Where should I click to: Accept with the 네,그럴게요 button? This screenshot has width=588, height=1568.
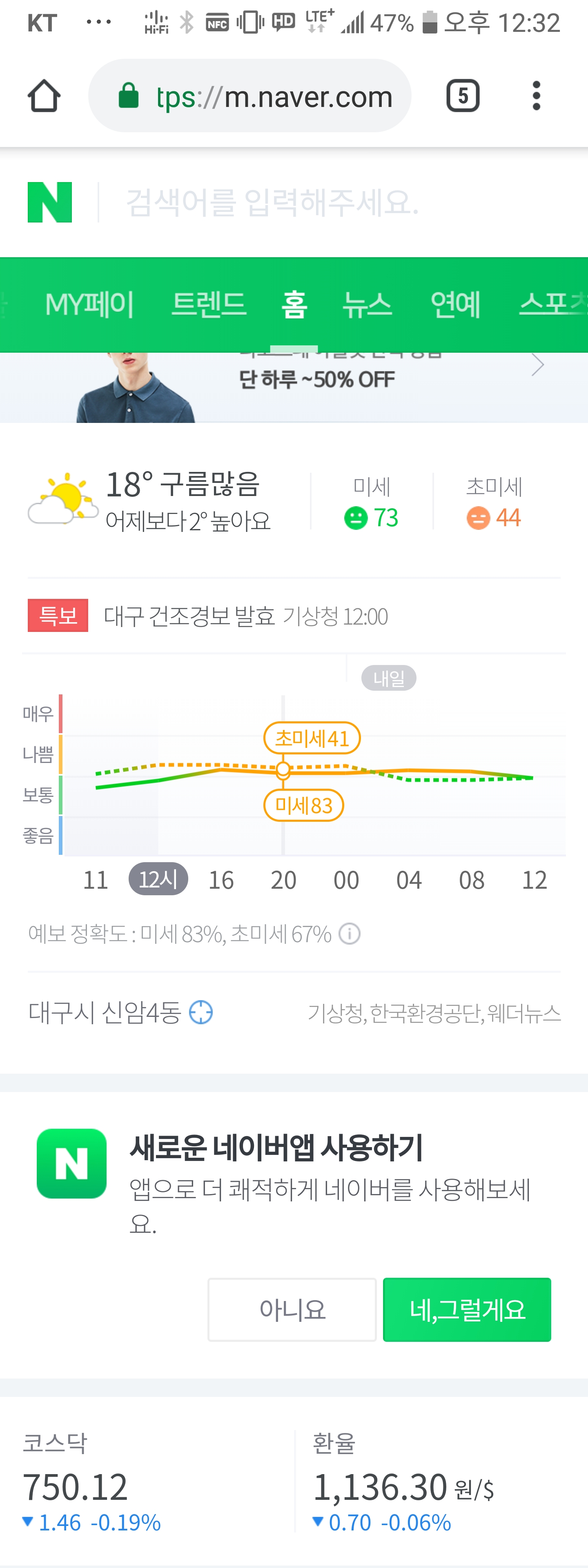pyautogui.click(x=467, y=1309)
